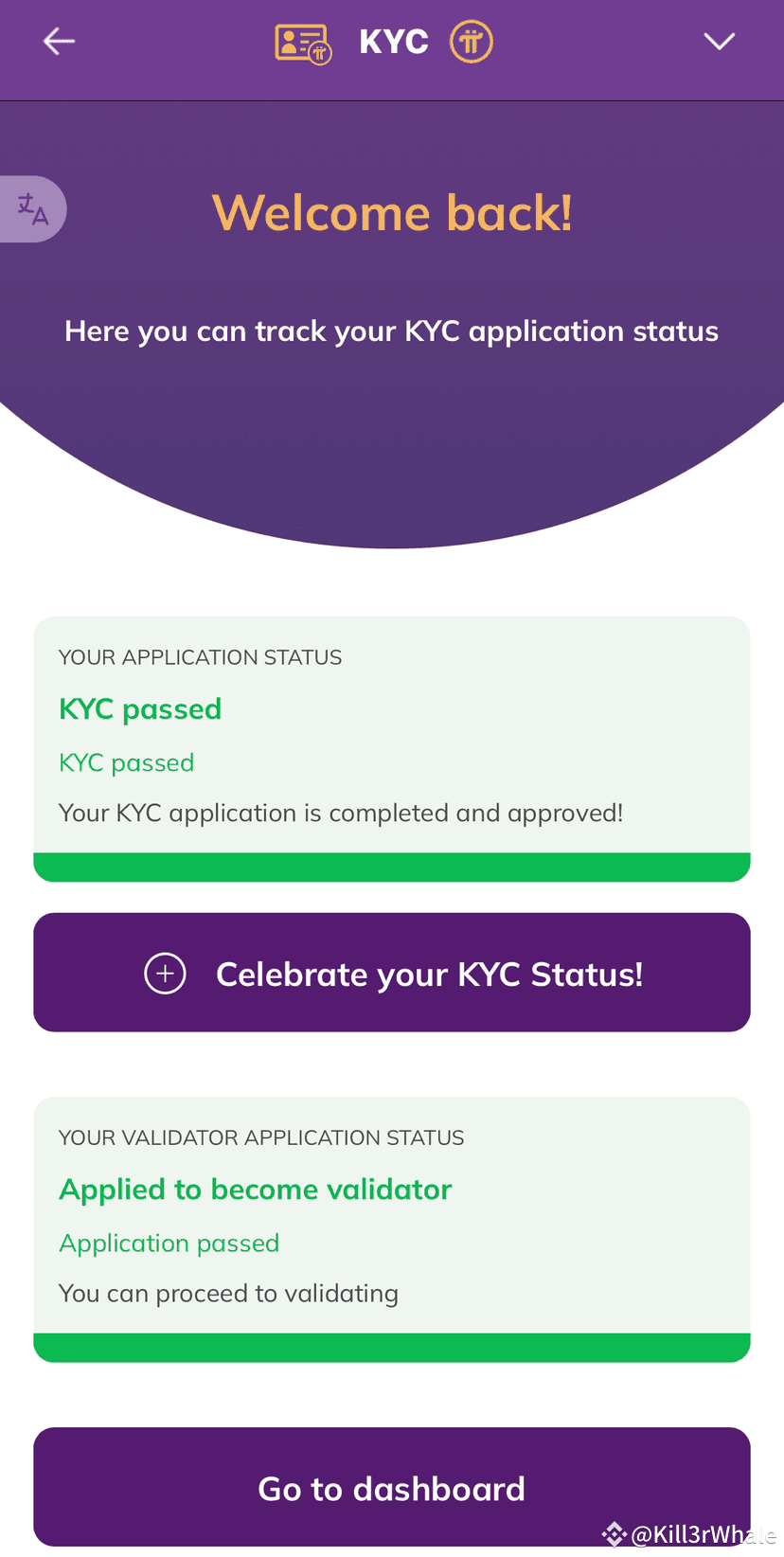784x1557 pixels.
Task: Click the green progress bar under KYC status
Action: (392, 867)
